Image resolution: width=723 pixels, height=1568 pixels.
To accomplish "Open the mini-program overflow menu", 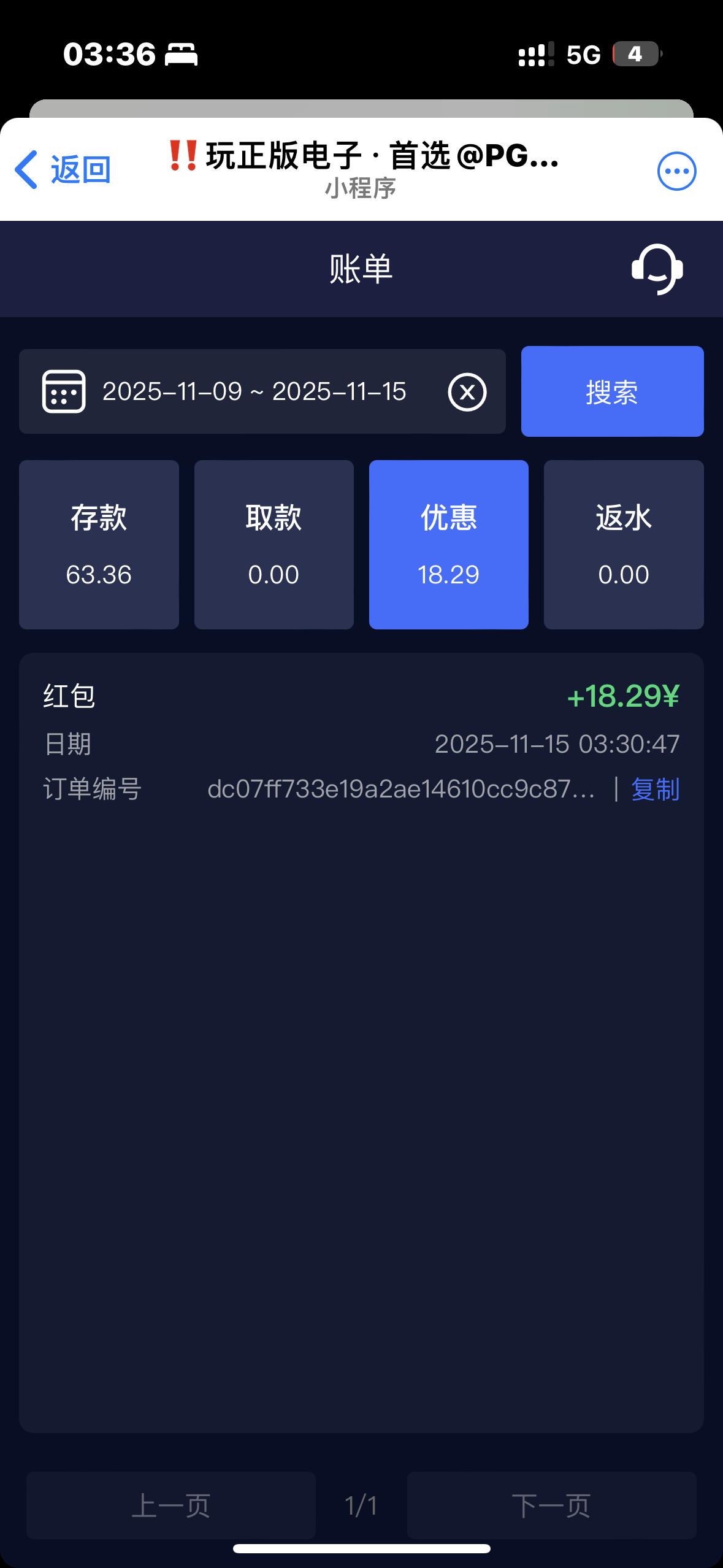I will point(676,171).
